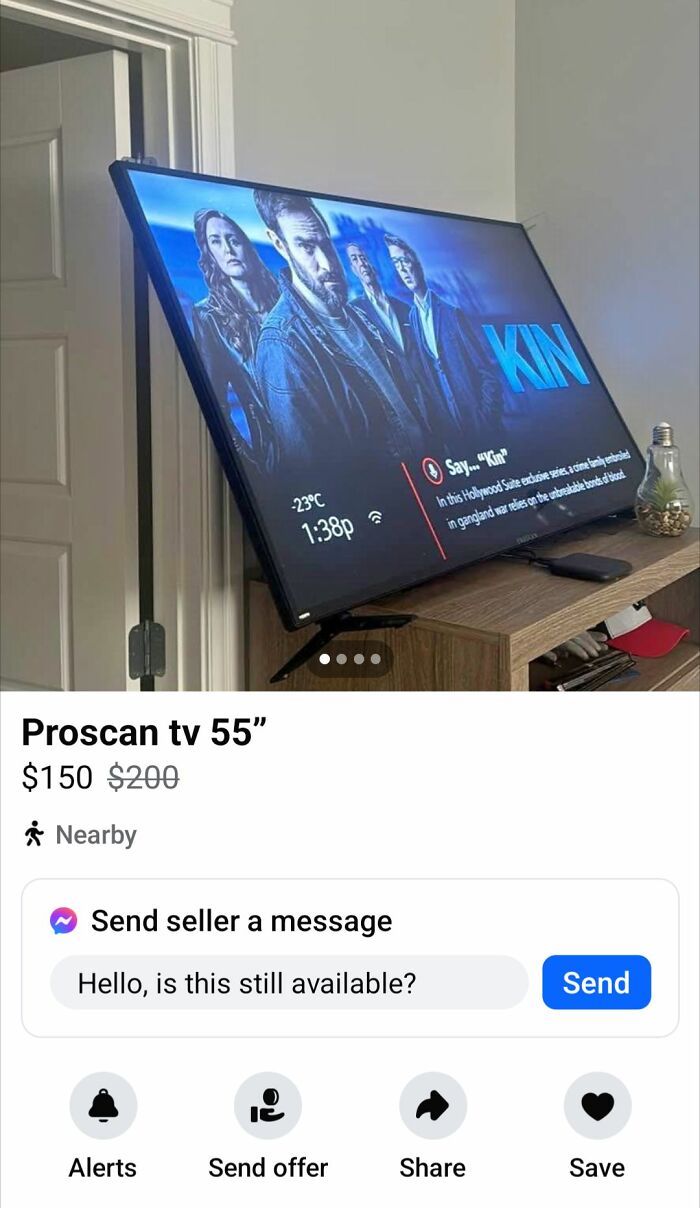Image resolution: width=700 pixels, height=1208 pixels.
Task: Share this Proscan TV listing
Action: [432, 1106]
